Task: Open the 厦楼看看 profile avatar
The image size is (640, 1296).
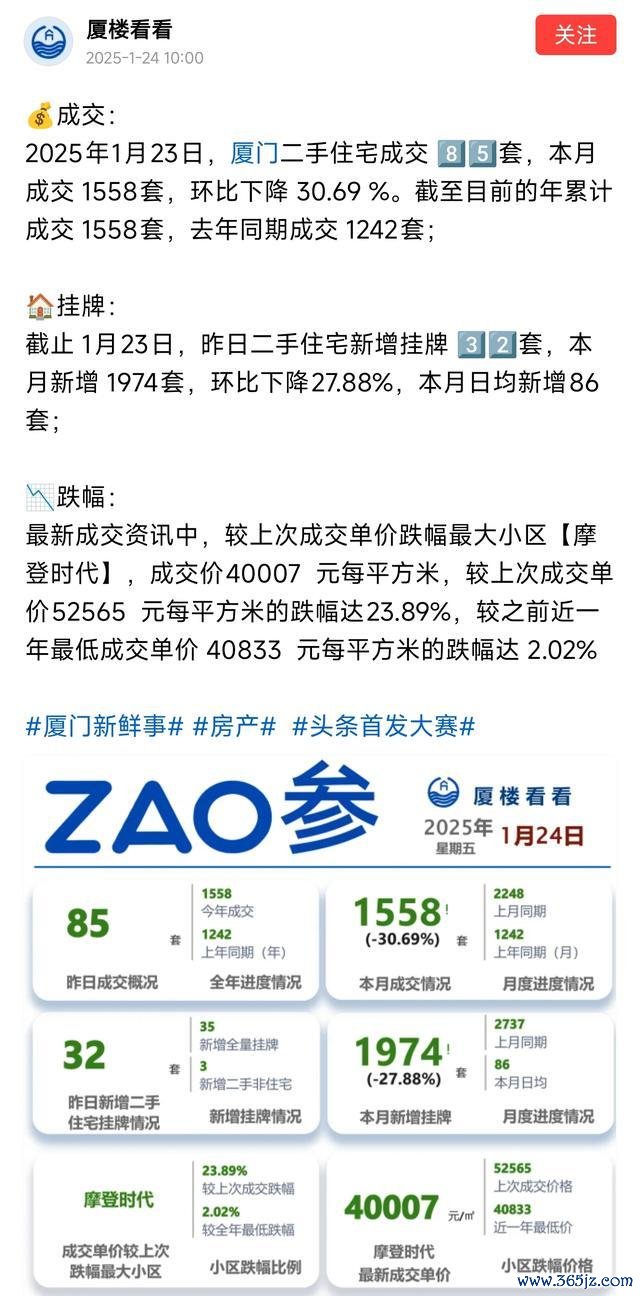Action: pyautogui.click(x=48, y=41)
